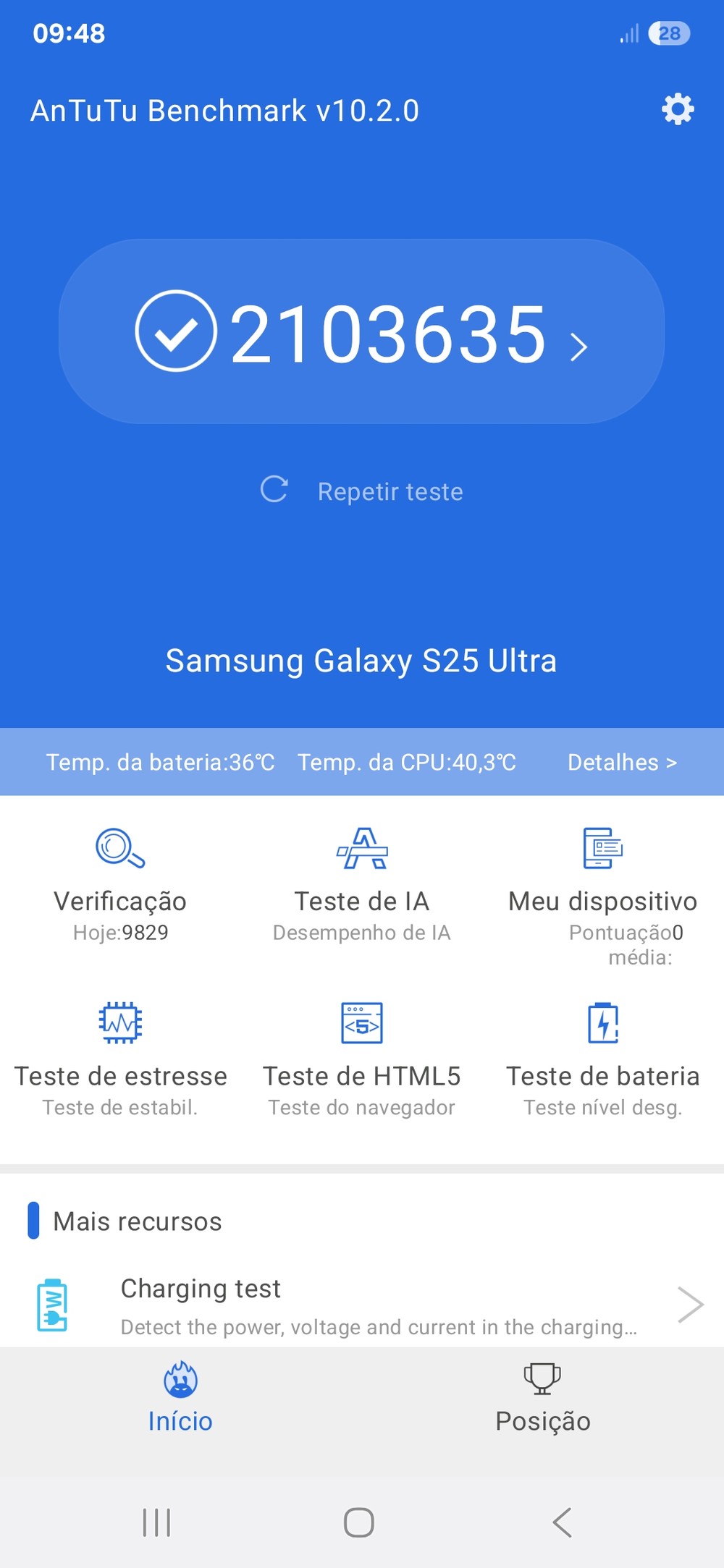Open temperature Detalhes
The image size is (724, 1568).
pos(622,762)
